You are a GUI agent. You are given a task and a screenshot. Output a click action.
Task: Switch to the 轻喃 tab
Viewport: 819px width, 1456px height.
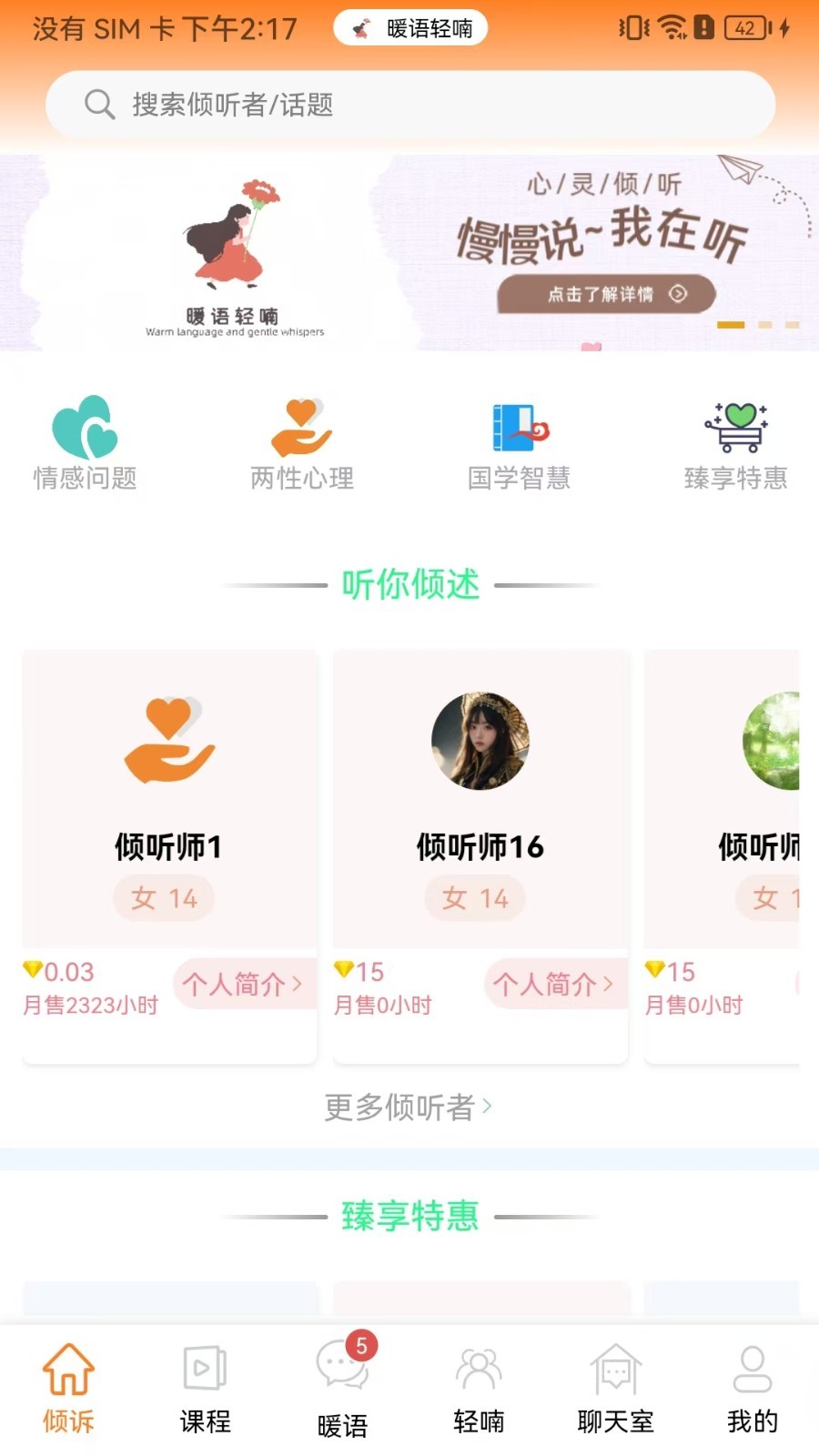479,1389
